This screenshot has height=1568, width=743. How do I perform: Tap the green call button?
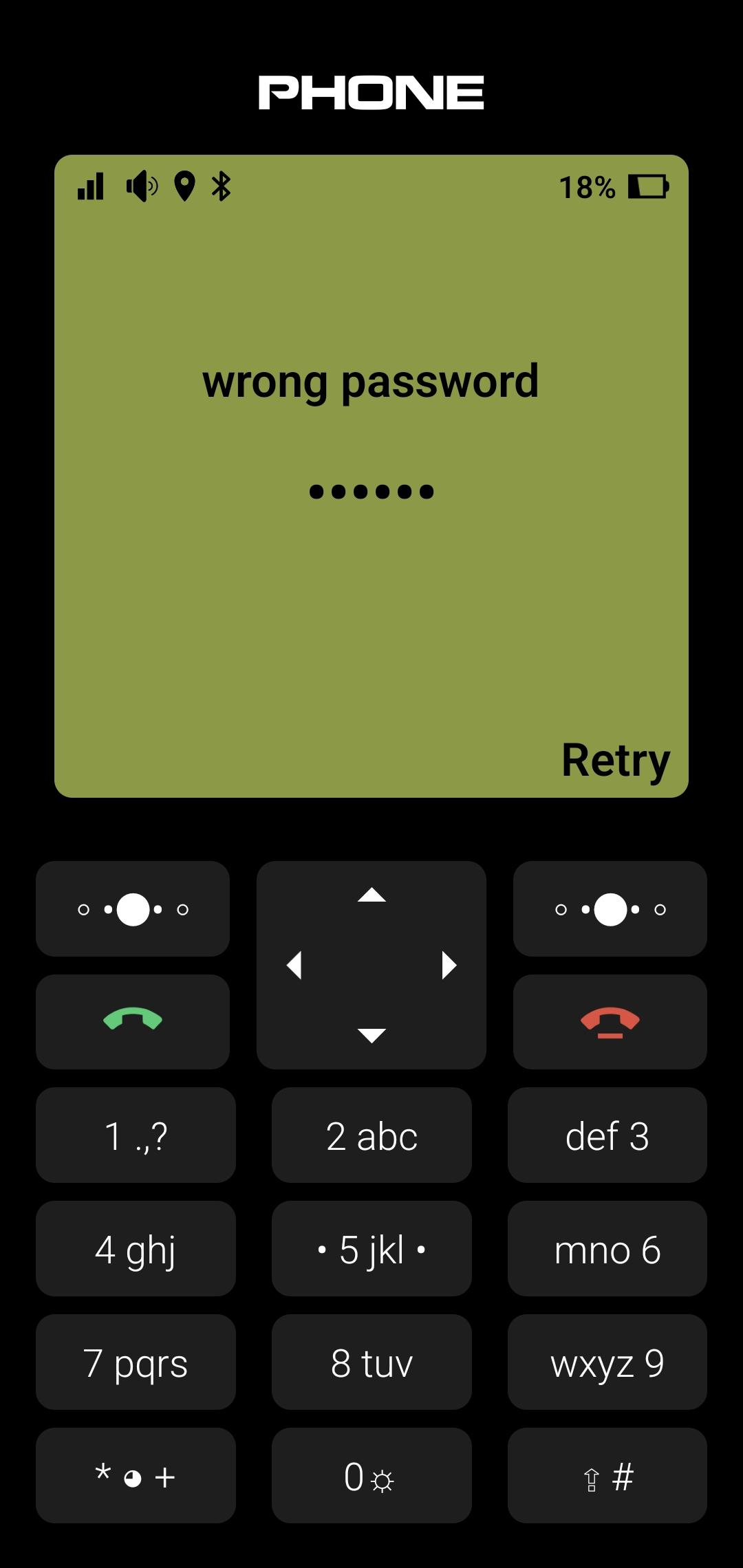click(133, 1022)
